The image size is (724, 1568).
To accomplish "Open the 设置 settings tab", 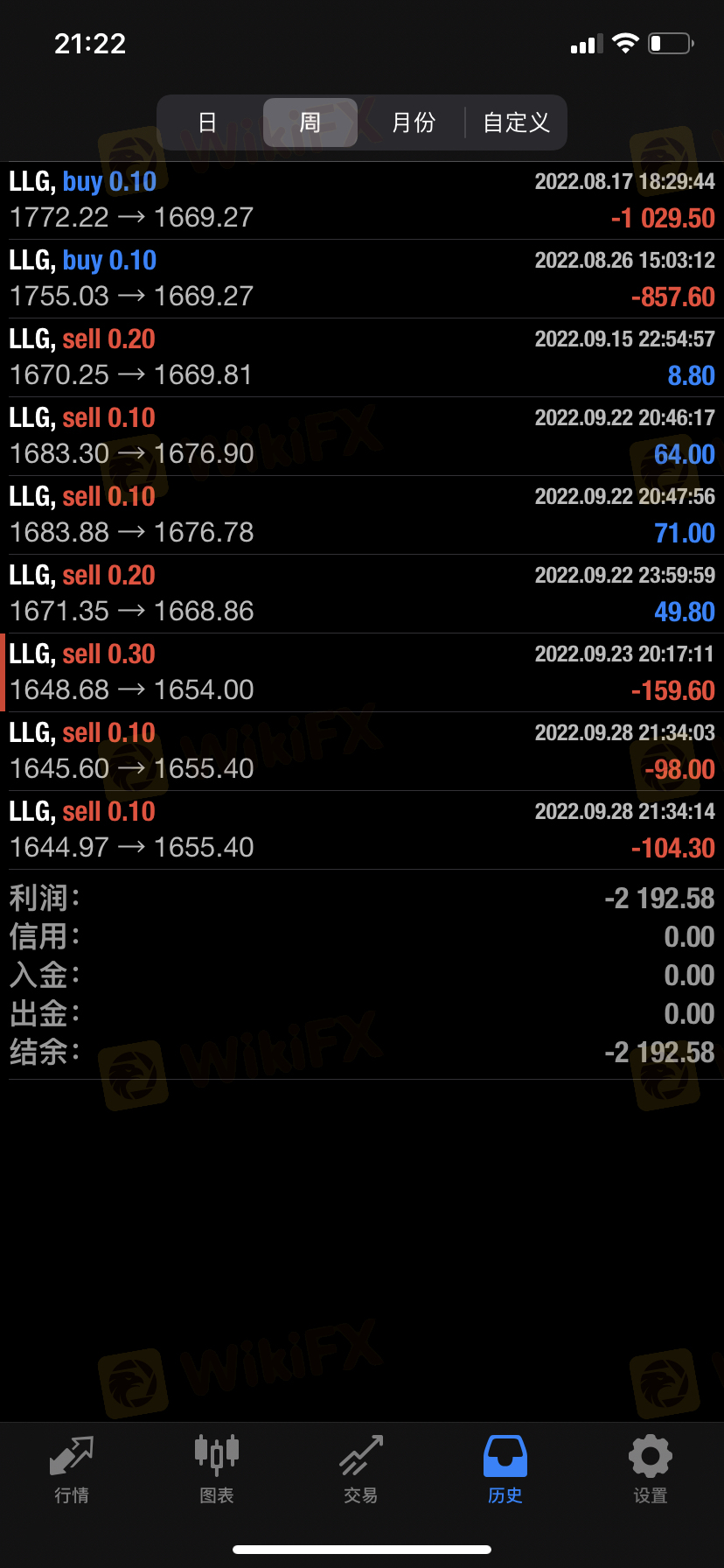I will coord(651,1470).
